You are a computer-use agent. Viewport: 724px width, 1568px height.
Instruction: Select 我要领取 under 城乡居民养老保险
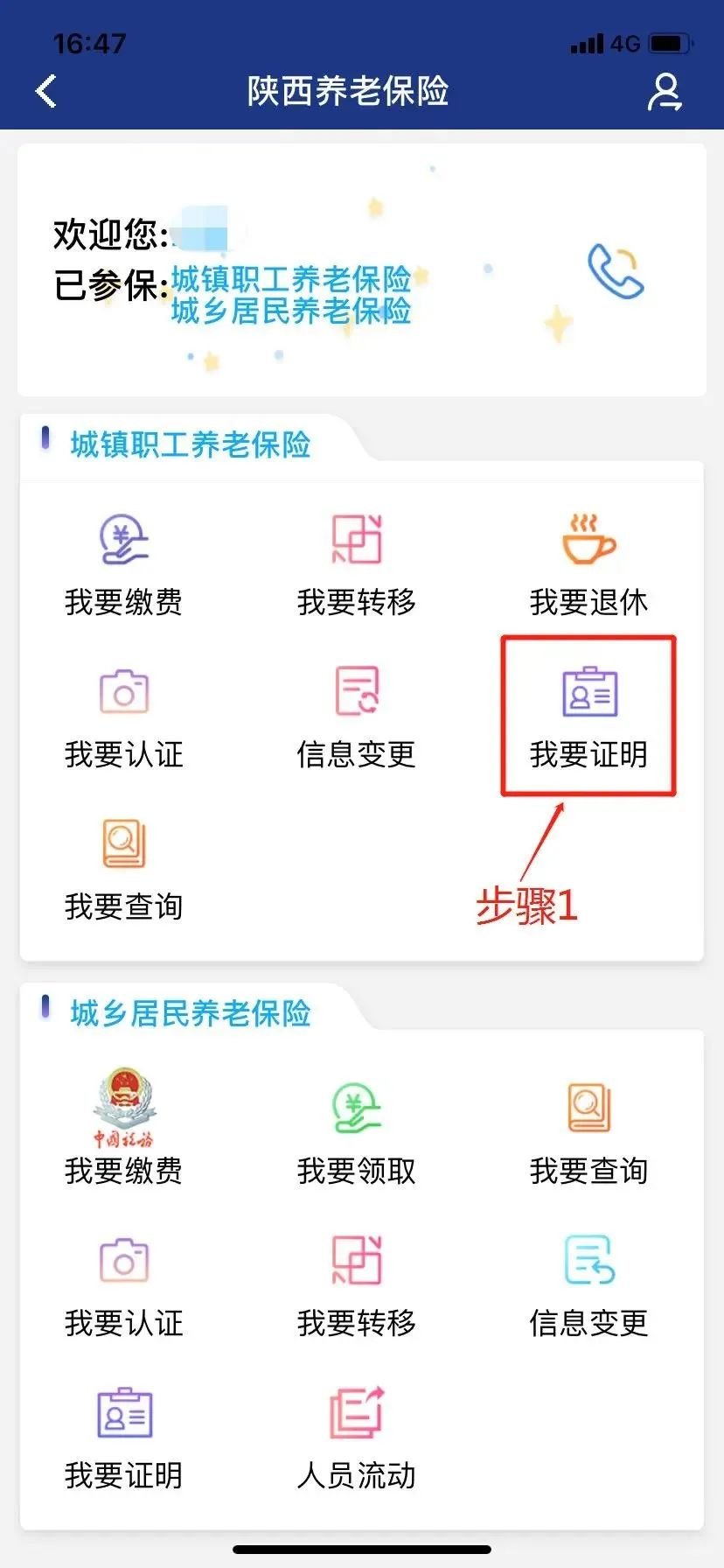click(x=356, y=1133)
